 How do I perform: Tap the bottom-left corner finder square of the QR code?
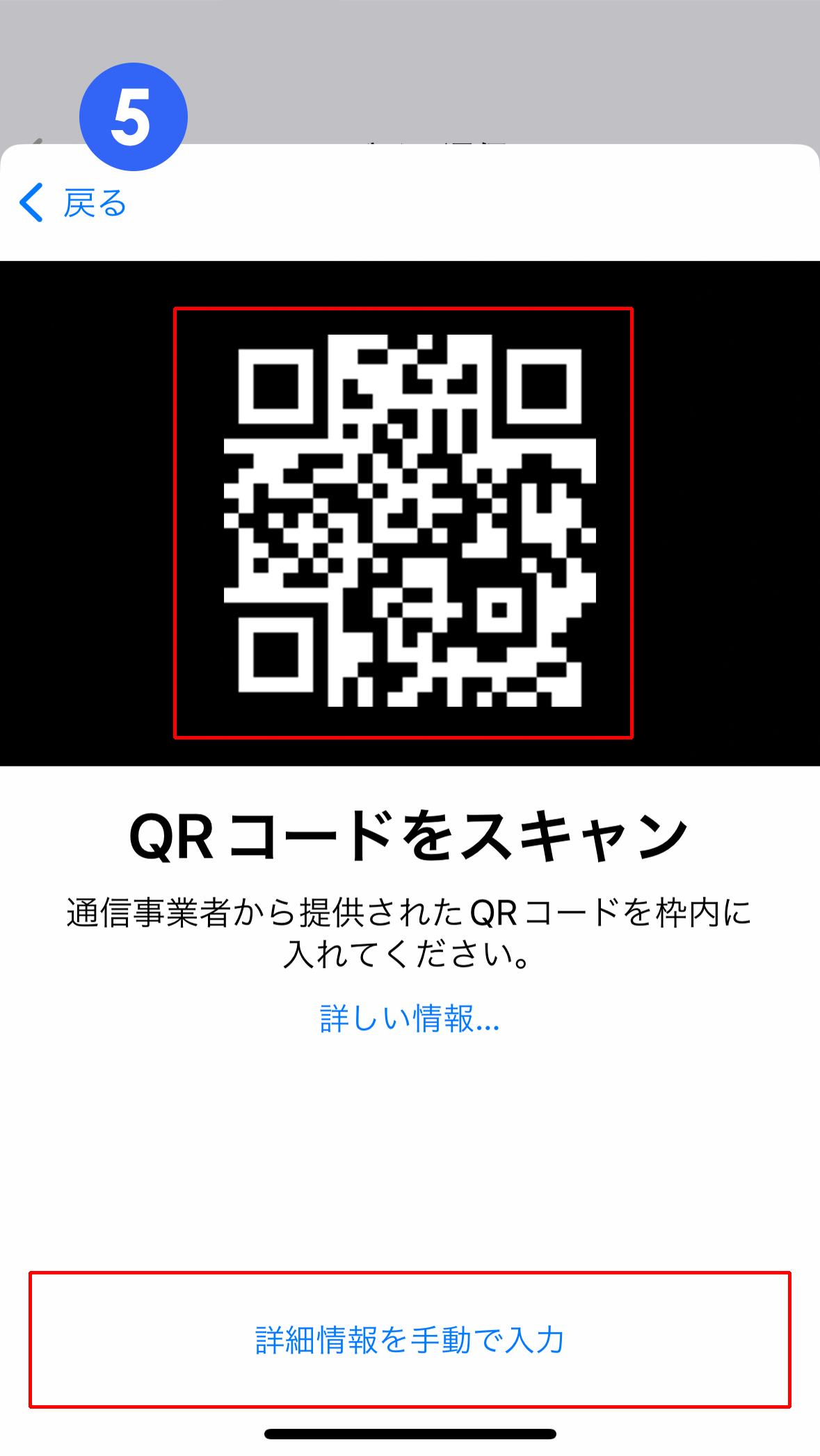pos(277,654)
